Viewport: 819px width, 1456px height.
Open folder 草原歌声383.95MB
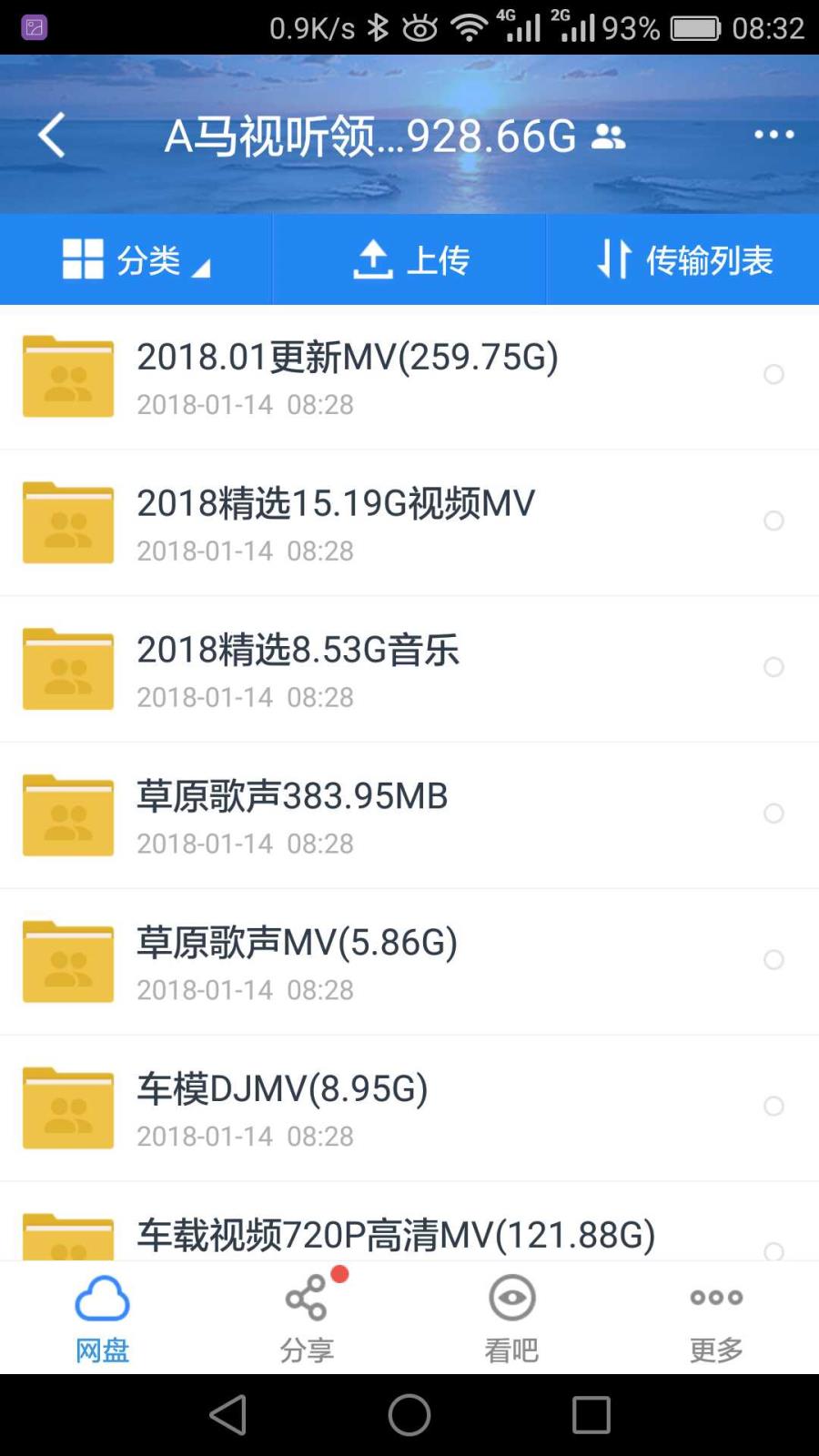pos(409,816)
